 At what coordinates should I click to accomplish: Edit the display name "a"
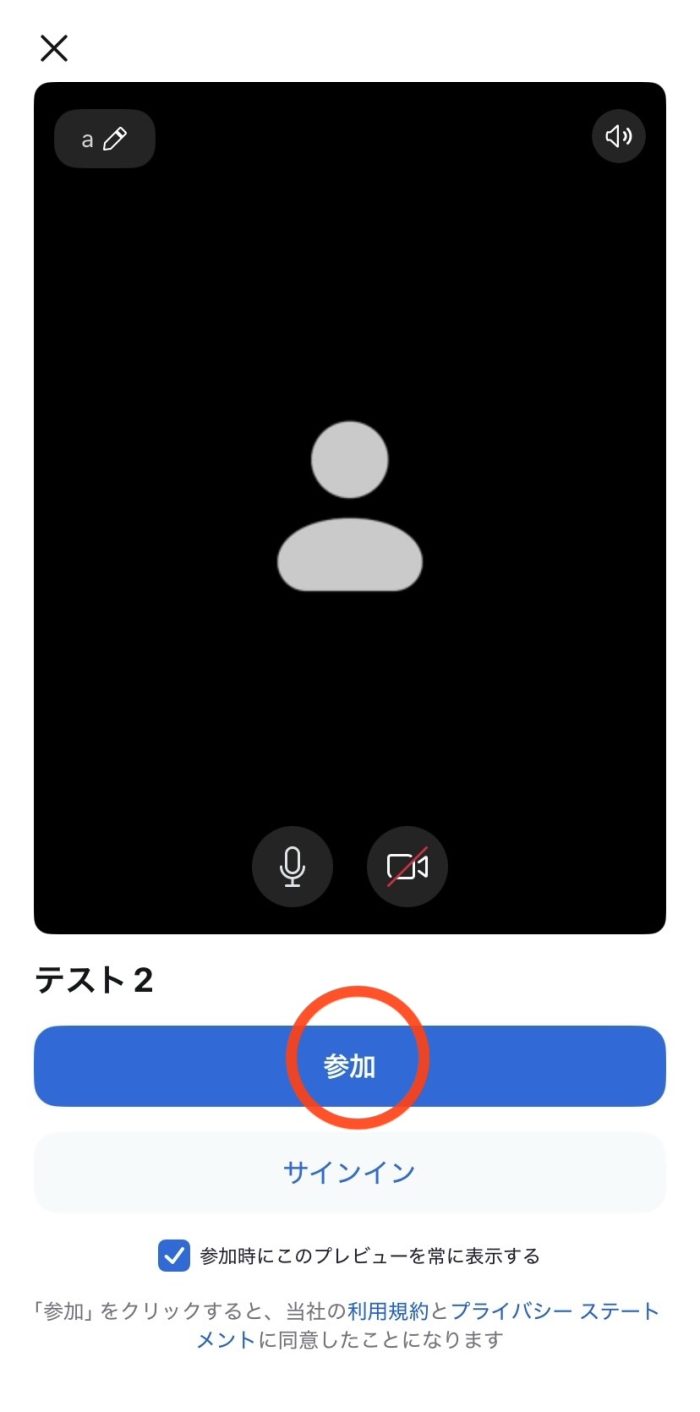105,139
